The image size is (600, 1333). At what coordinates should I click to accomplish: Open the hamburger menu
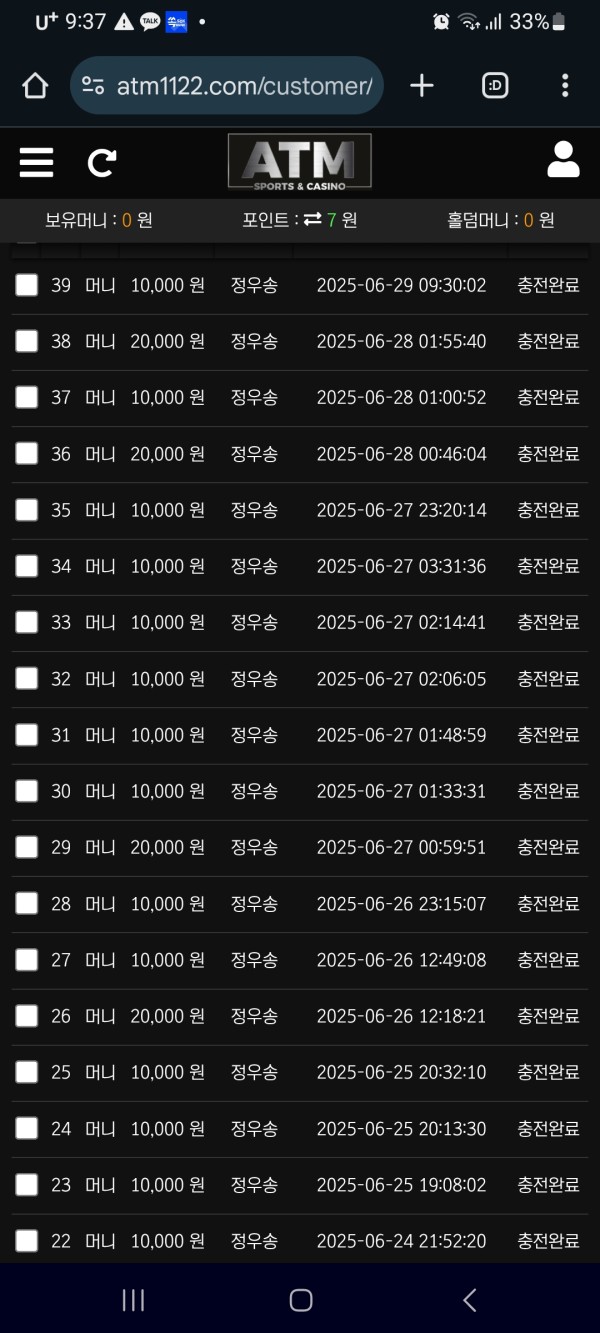pyautogui.click(x=36, y=162)
